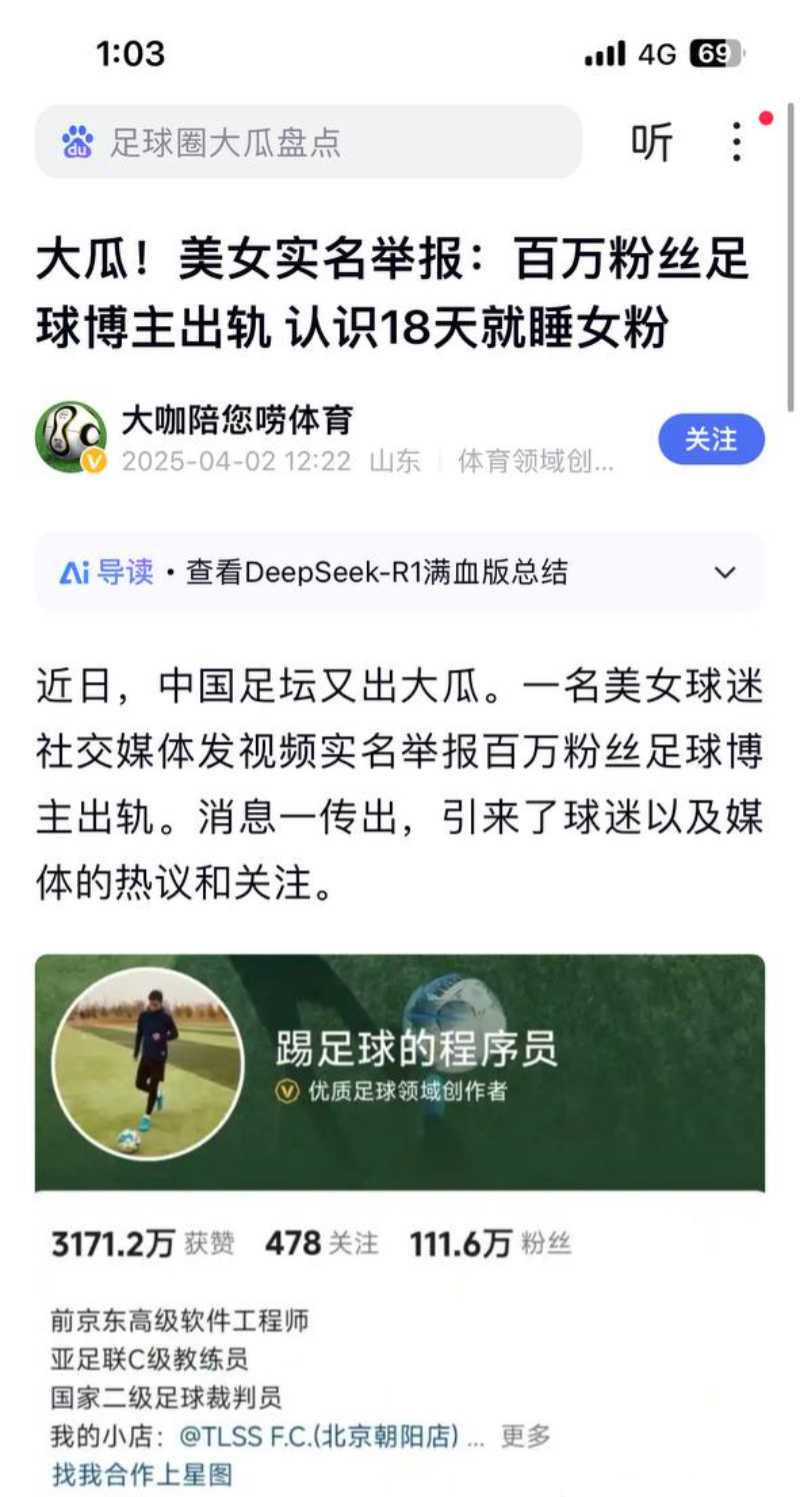800x1497 pixels.
Task: Open the 踢足球的程序员 profile screenshot image
Action: click(x=400, y=1220)
